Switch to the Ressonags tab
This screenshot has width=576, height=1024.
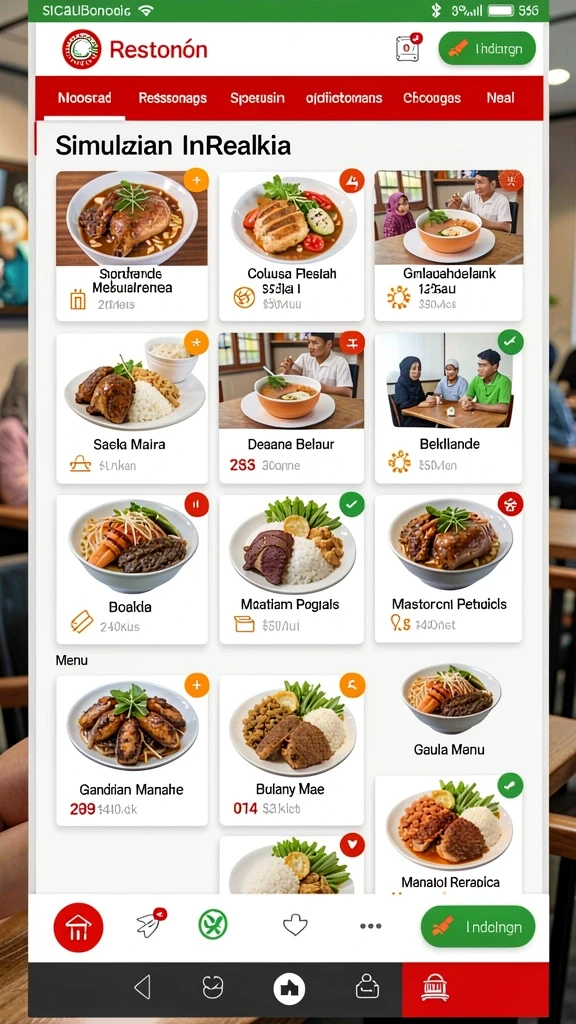[172, 98]
